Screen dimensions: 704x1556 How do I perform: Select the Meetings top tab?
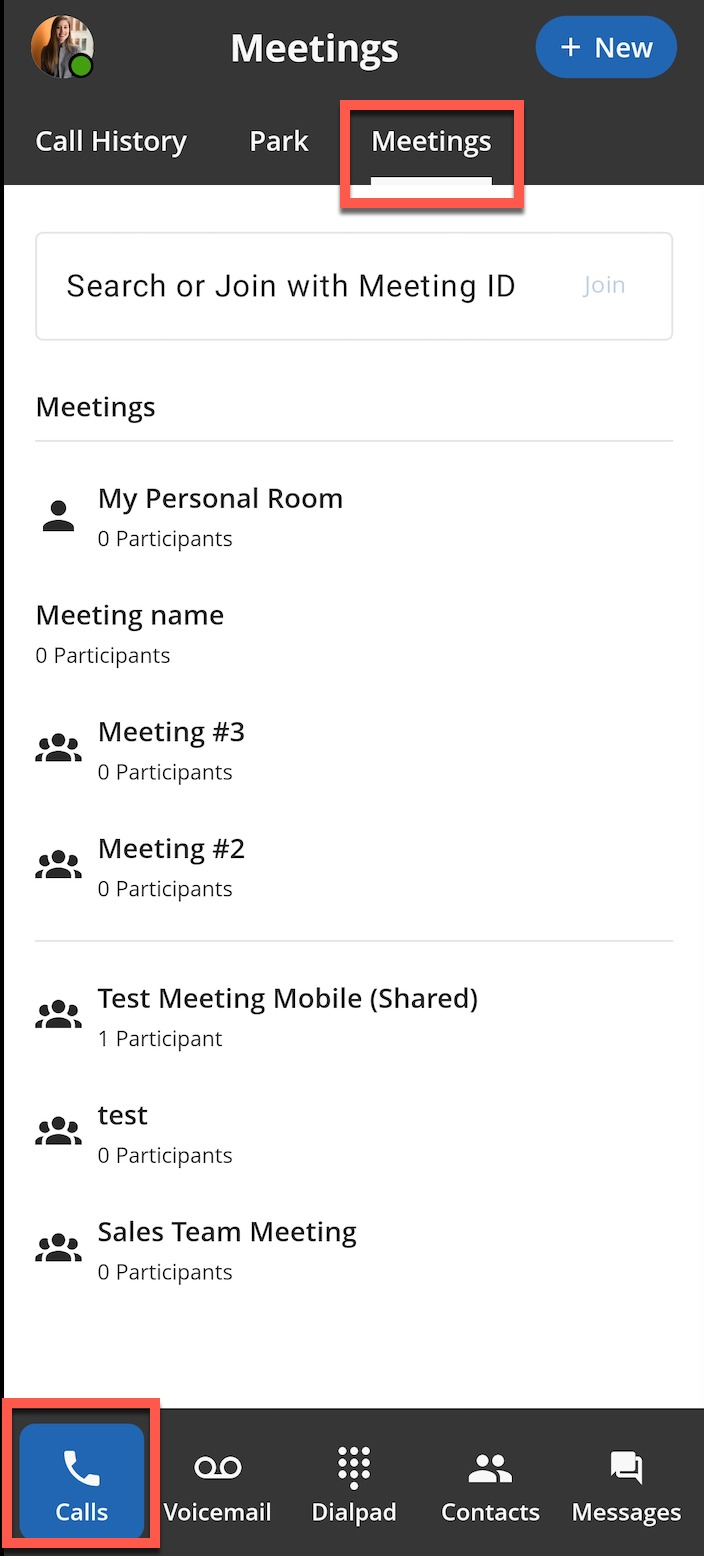point(431,142)
